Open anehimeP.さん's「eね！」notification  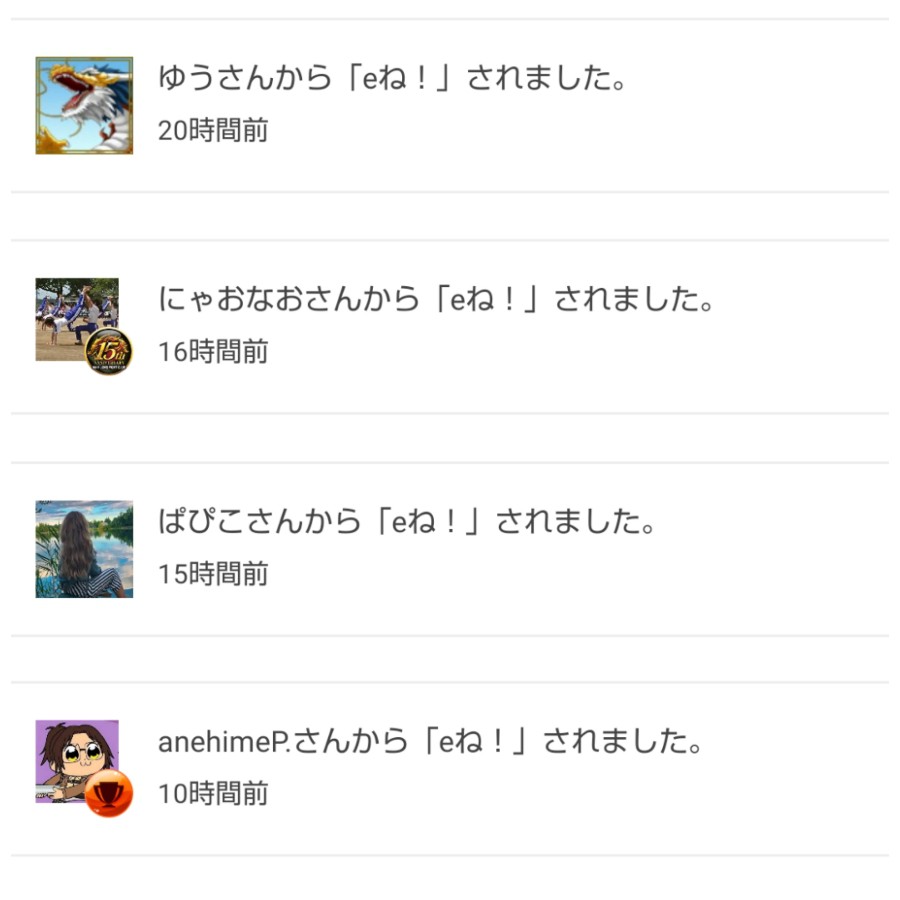tap(431, 742)
